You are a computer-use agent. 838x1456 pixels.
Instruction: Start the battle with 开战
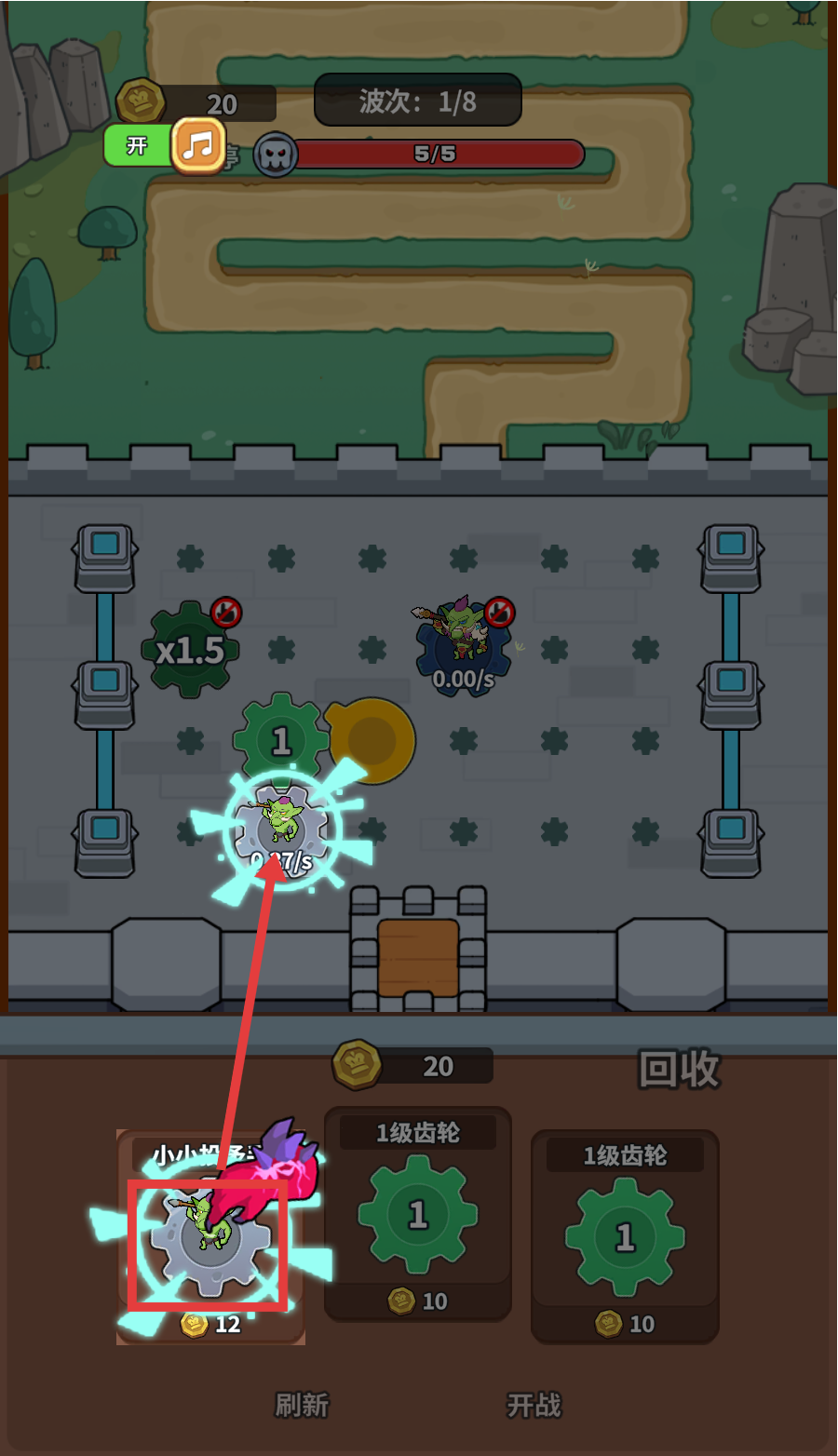point(534,1404)
